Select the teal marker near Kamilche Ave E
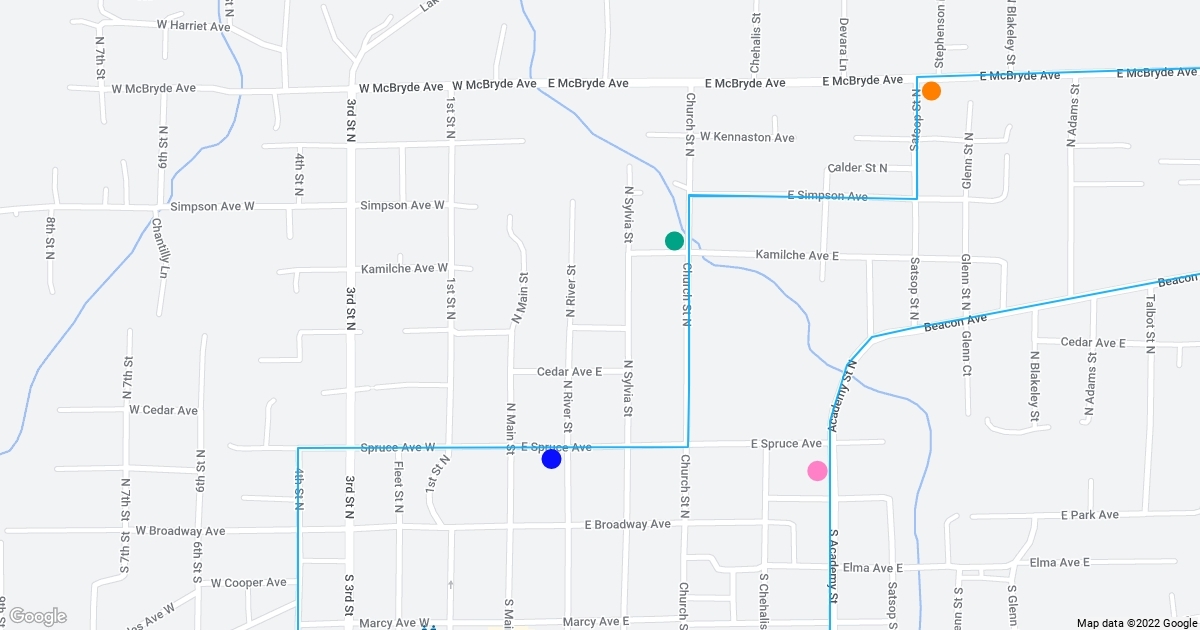1200x630 pixels. [675, 241]
